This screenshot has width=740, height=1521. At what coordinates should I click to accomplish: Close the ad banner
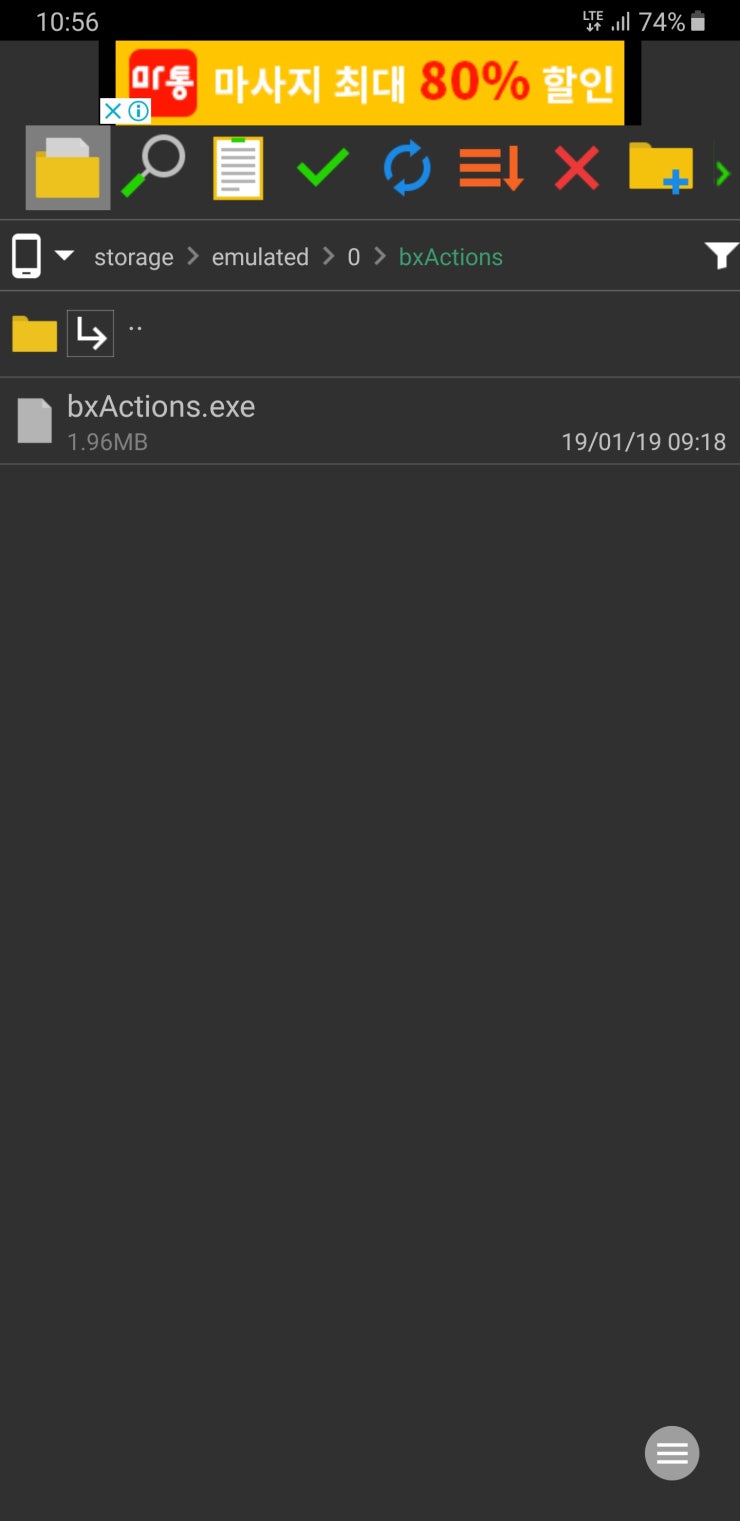[x=113, y=111]
